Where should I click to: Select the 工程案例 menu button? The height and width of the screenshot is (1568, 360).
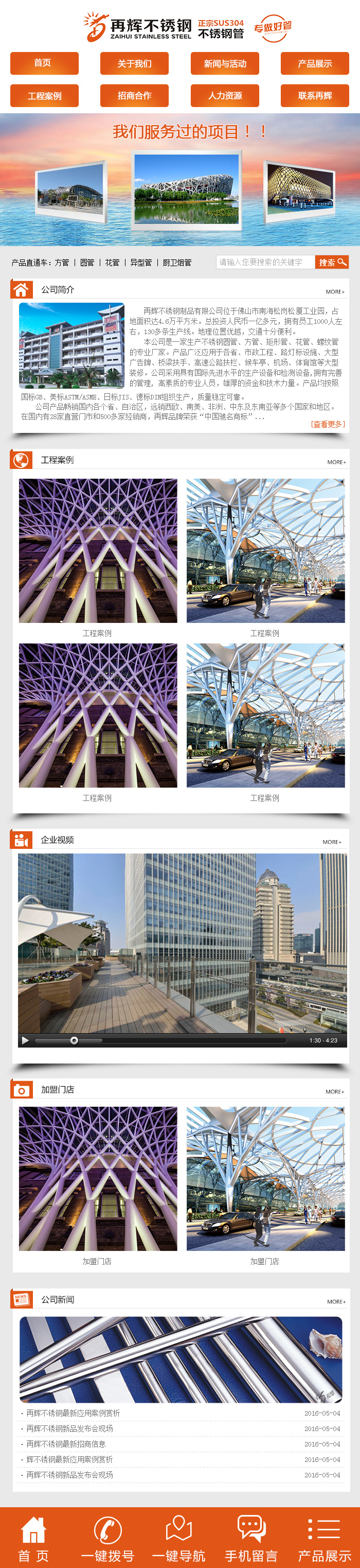click(x=44, y=96)
